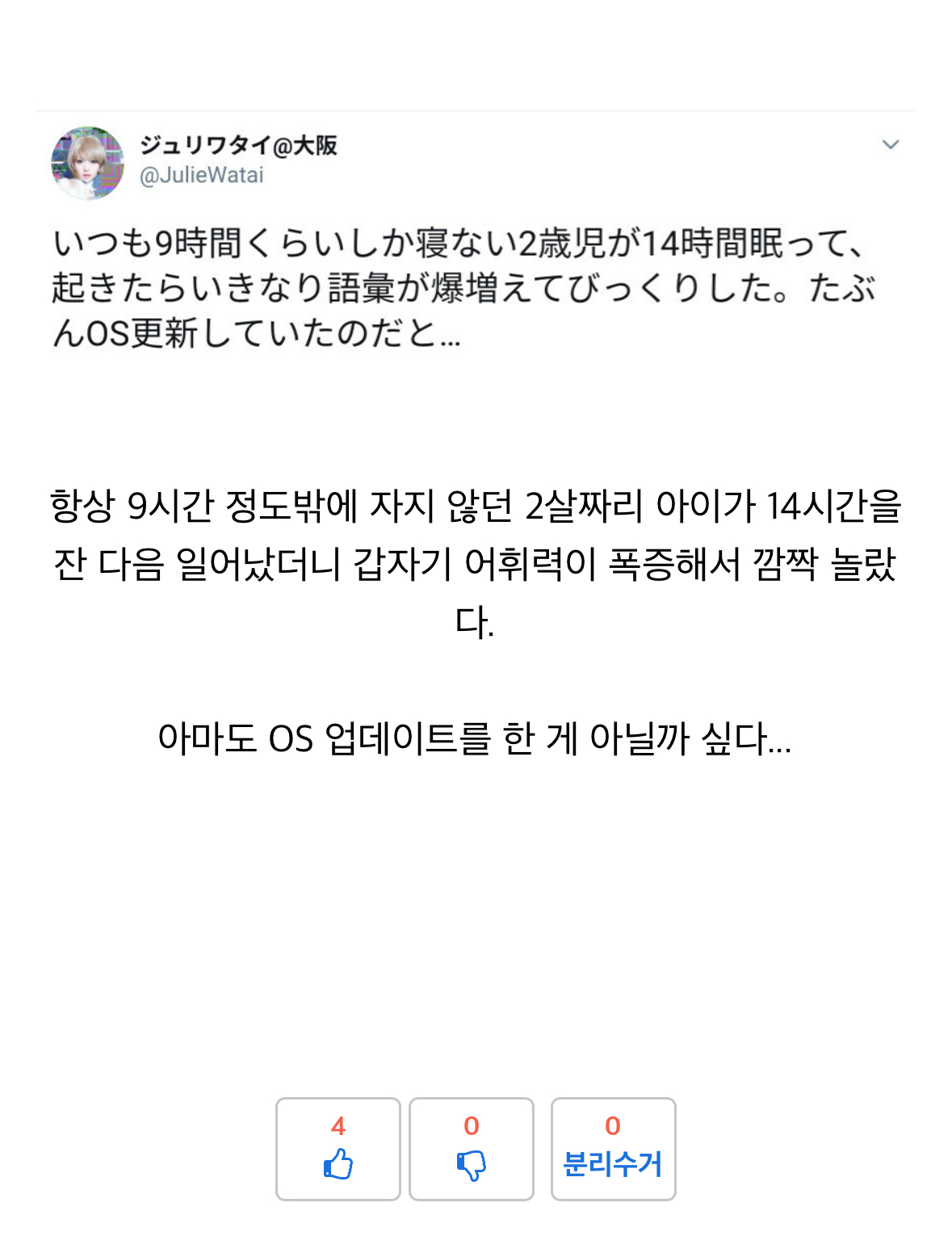Screen dimensions: 952x1253
Task: Upvote the post with thumbs up
Action: tap(338, 1149)
